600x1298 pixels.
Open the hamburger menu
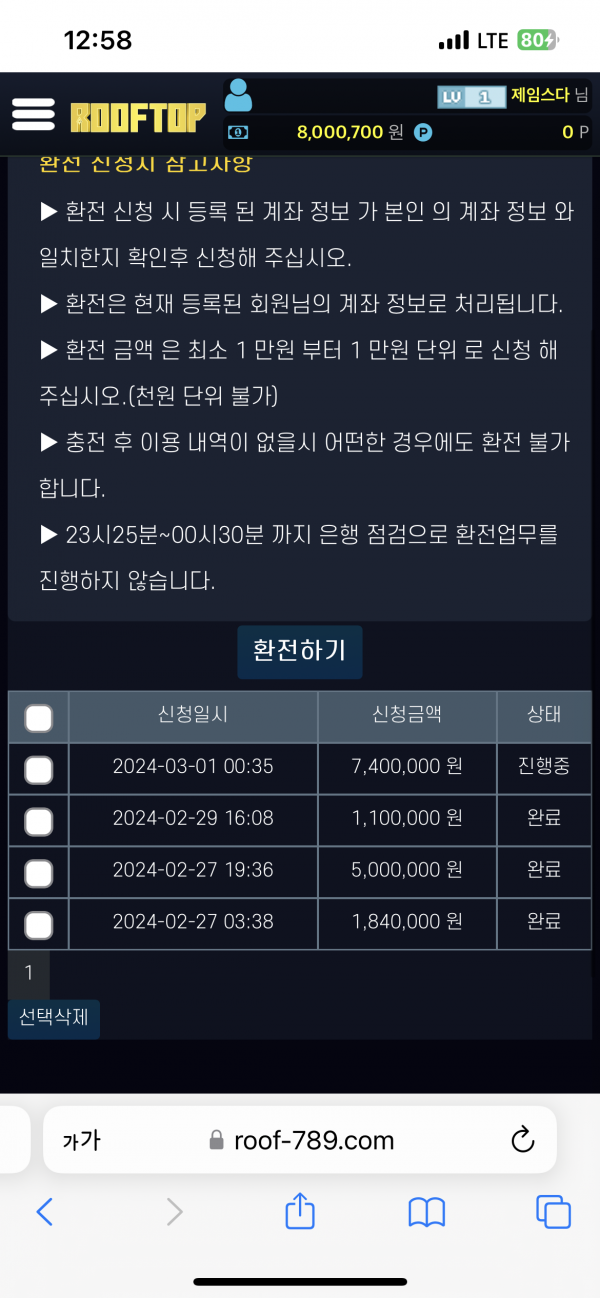(x=33, y=114)
